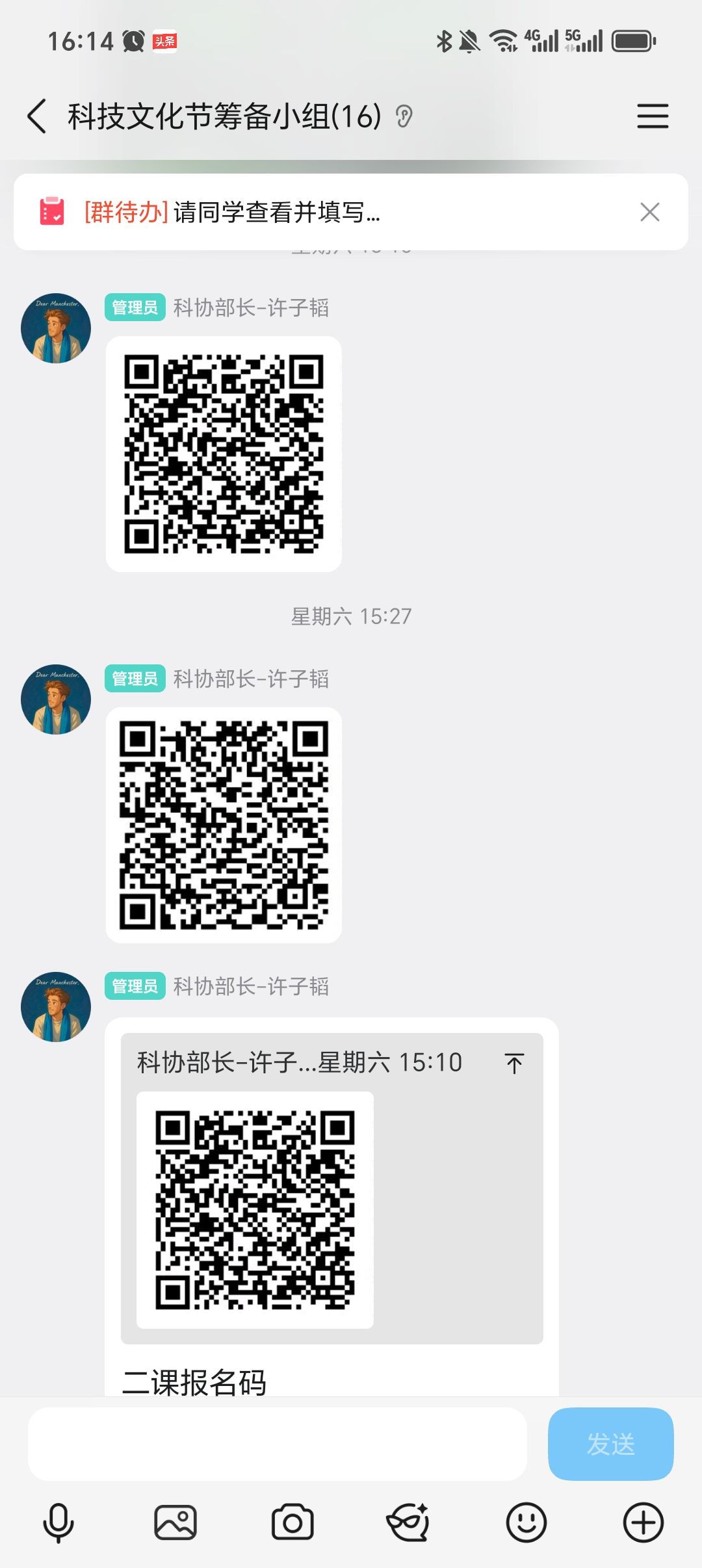
Task: Dismiss the 群待办 banner
Action: (649, 212)
